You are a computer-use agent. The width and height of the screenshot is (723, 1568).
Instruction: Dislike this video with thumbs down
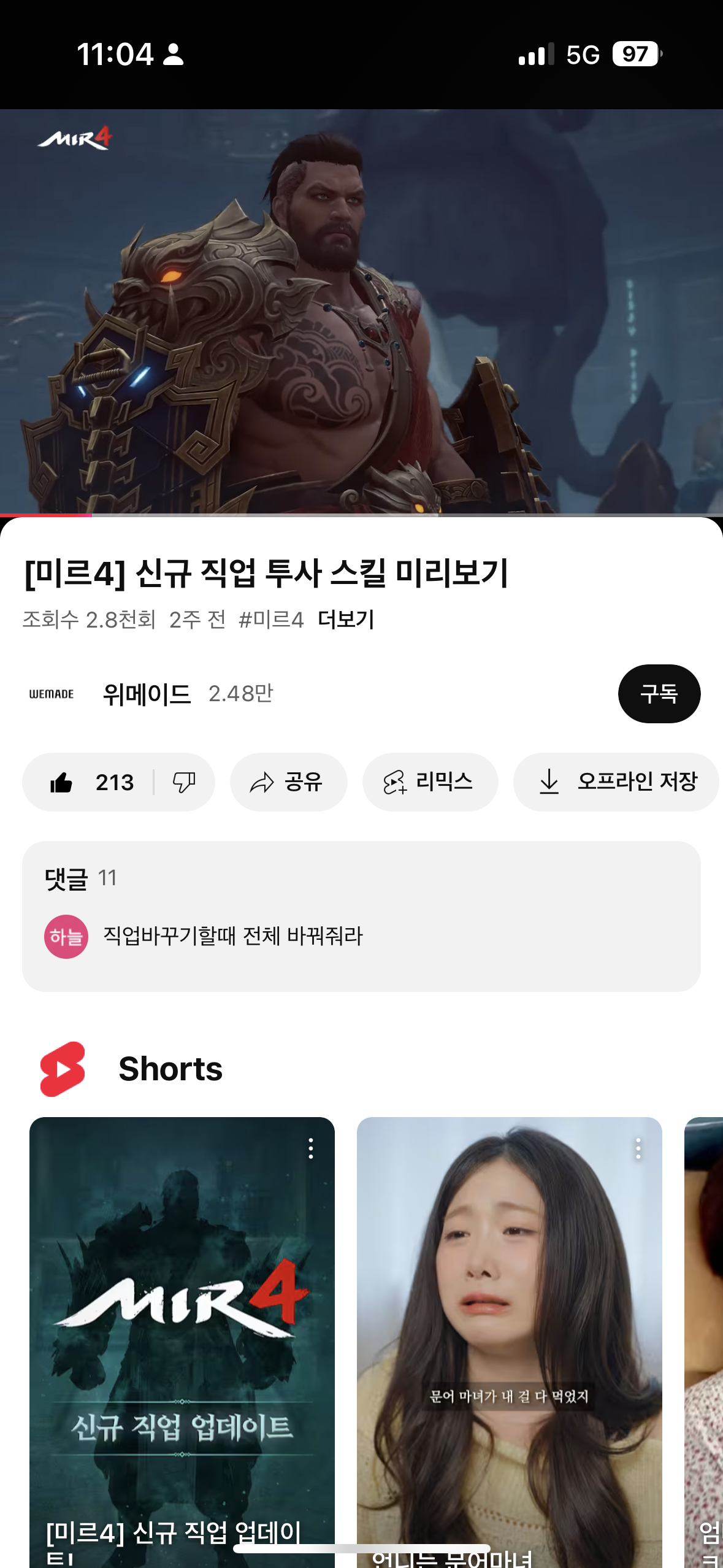[x=183, y=782]
